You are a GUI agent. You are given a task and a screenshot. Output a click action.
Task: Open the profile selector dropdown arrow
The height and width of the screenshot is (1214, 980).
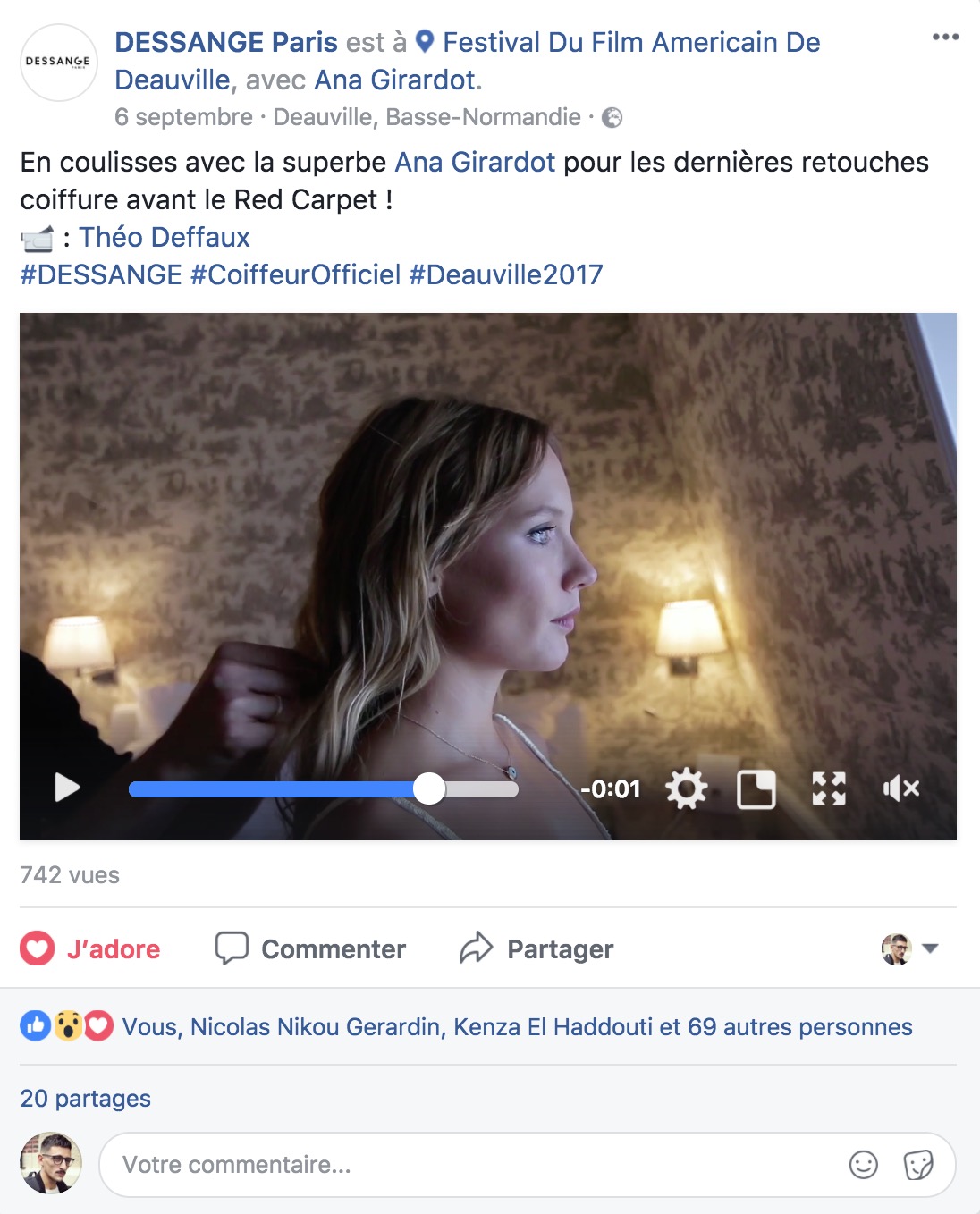point(930,948)
